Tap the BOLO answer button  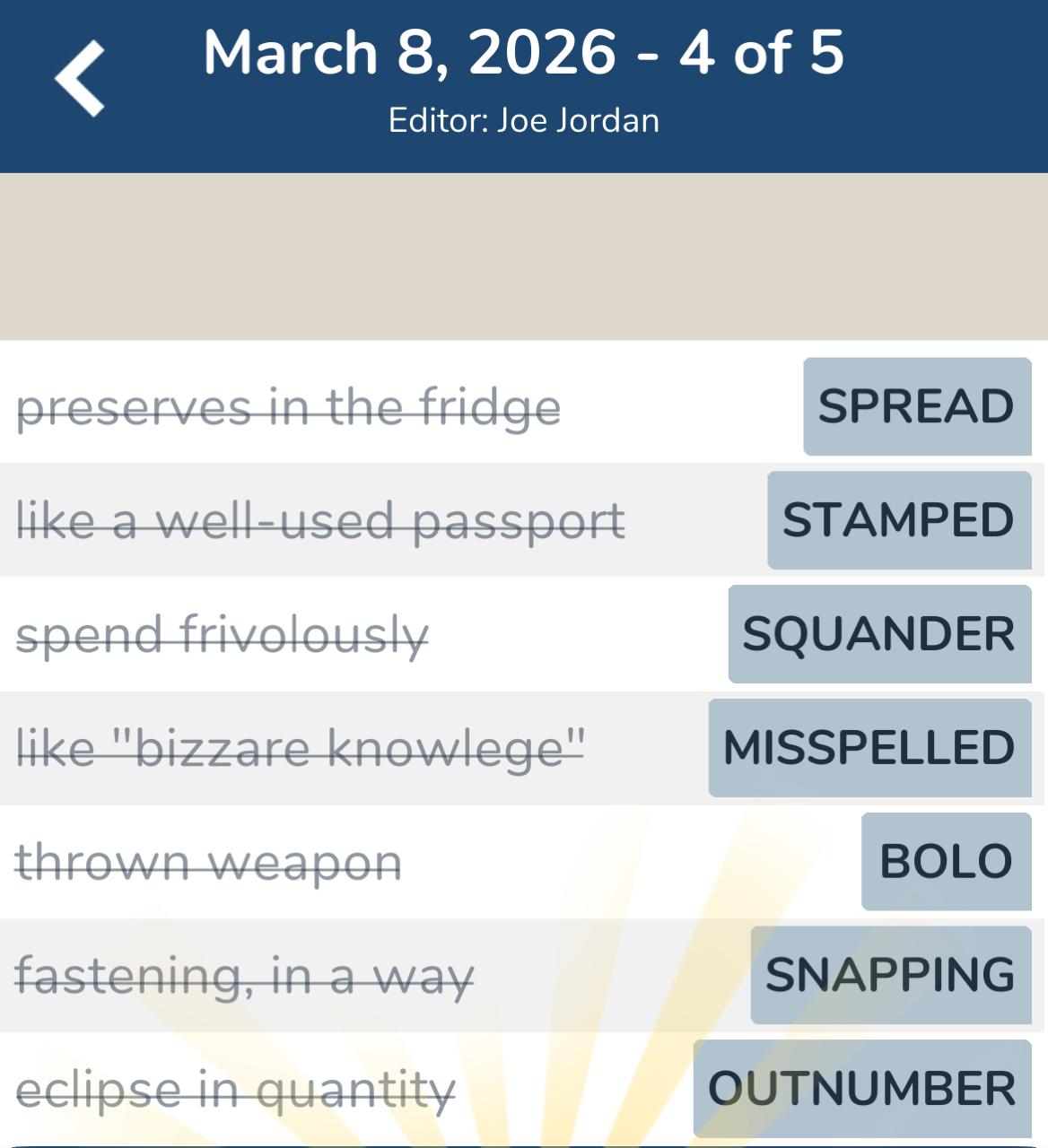click(x=946, y=861)
